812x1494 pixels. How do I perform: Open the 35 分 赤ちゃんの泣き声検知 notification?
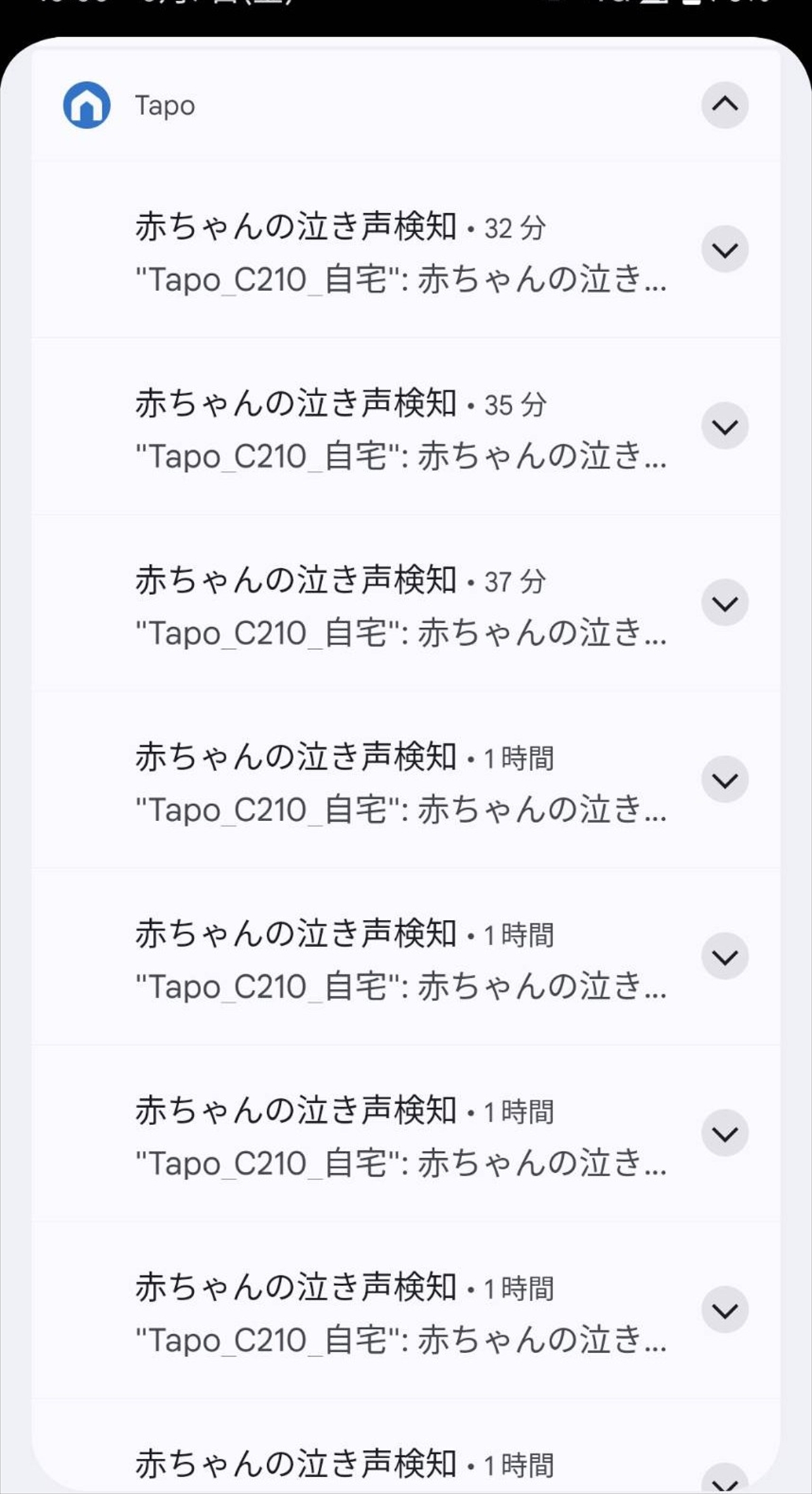point(399,429)
